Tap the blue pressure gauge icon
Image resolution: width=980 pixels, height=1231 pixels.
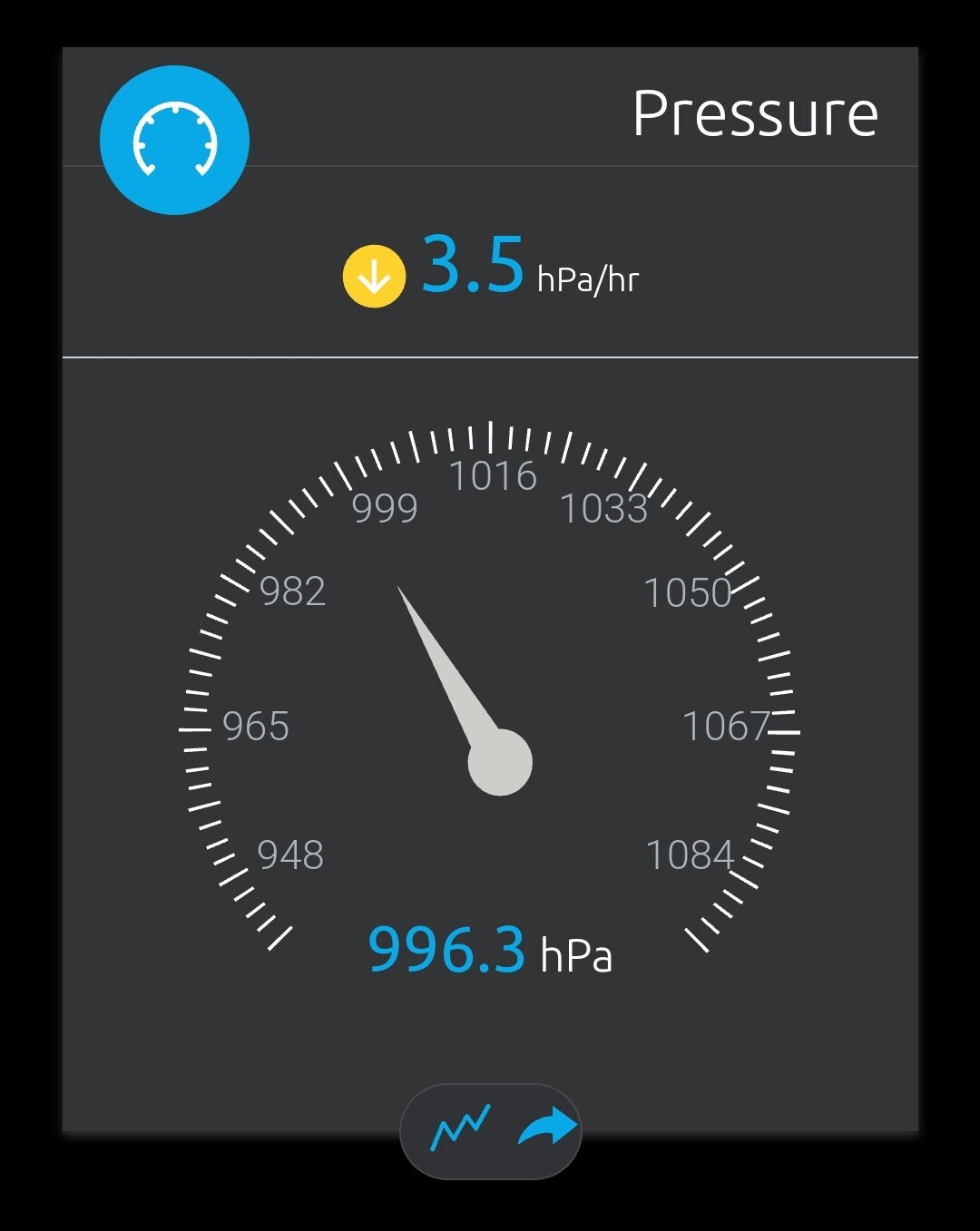click(174, 141)
